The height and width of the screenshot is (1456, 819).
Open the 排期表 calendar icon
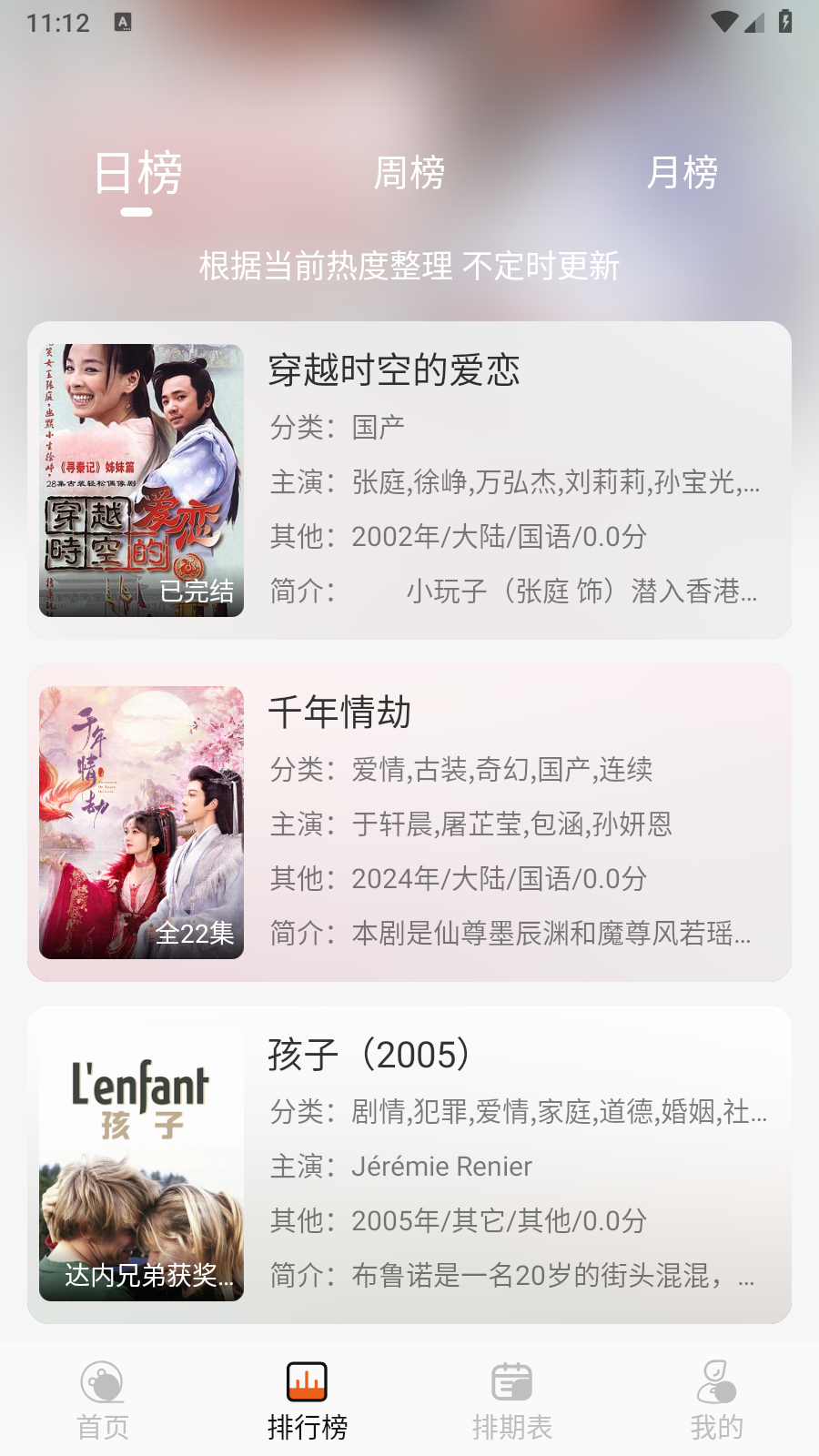(x=512, y=1381)
